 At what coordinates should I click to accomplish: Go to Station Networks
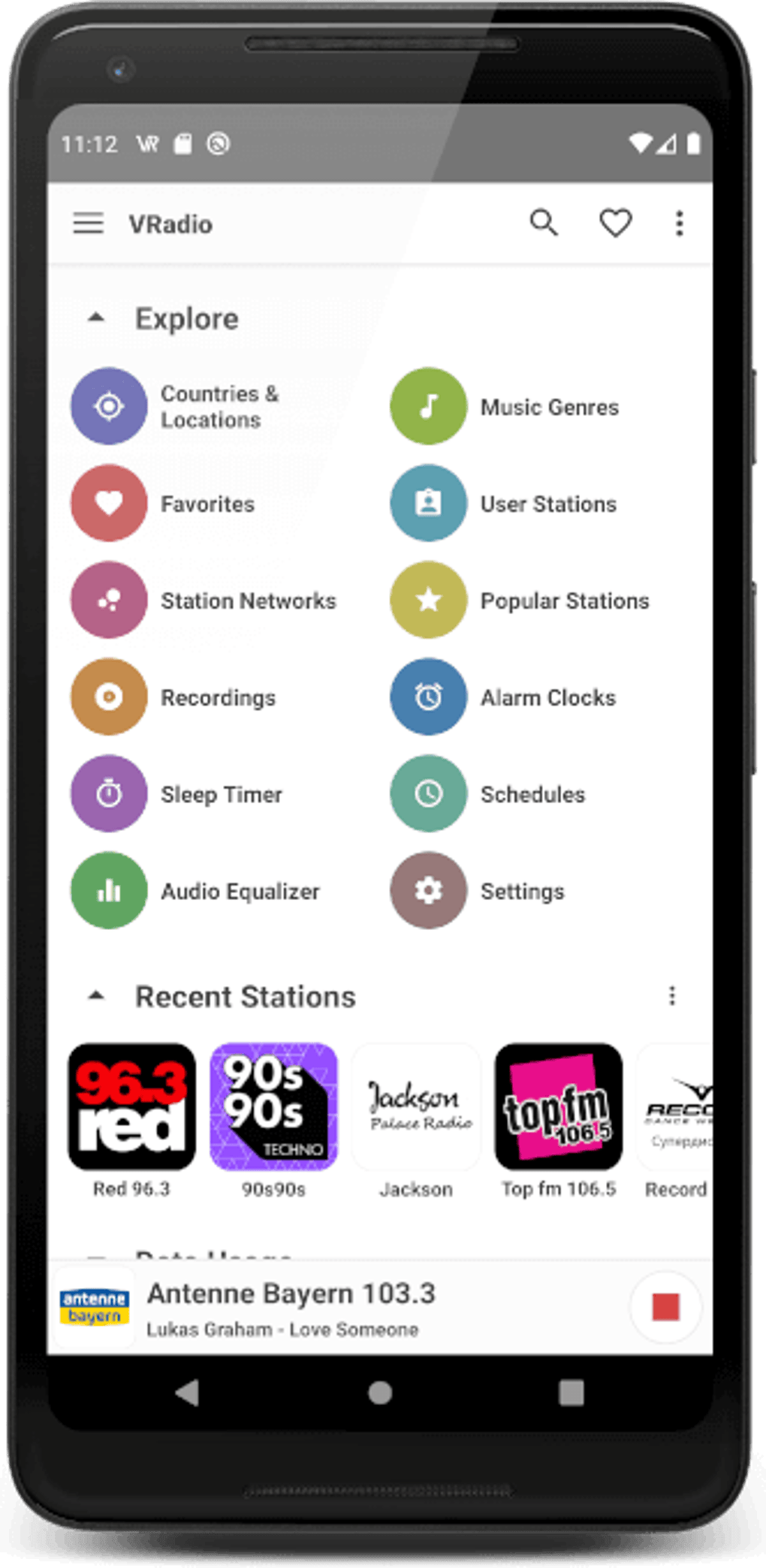204,600
